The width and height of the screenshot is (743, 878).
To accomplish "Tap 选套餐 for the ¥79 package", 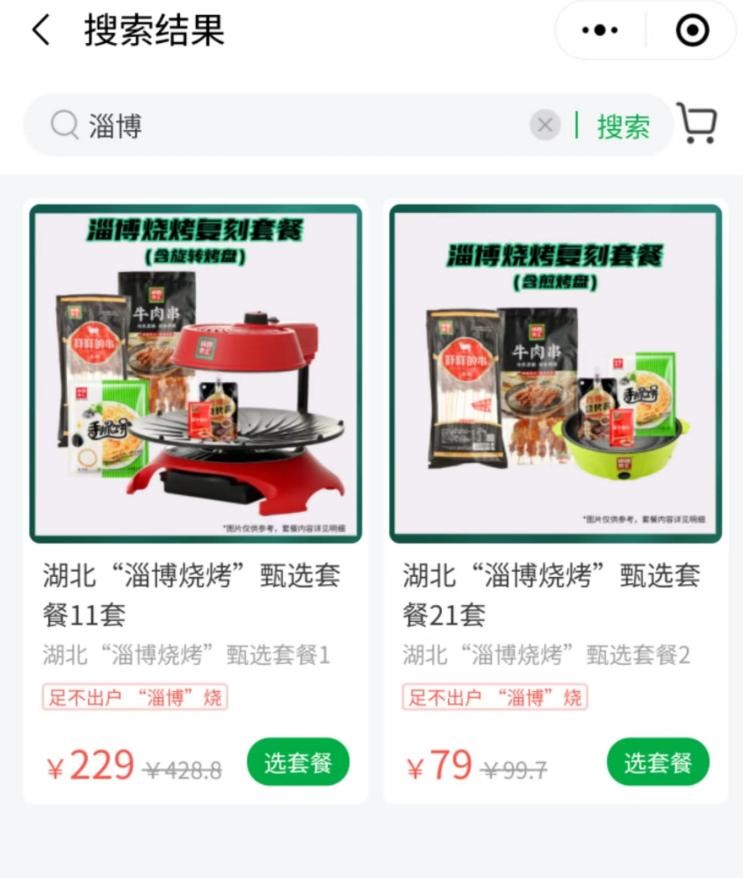I will coord(658,763).
